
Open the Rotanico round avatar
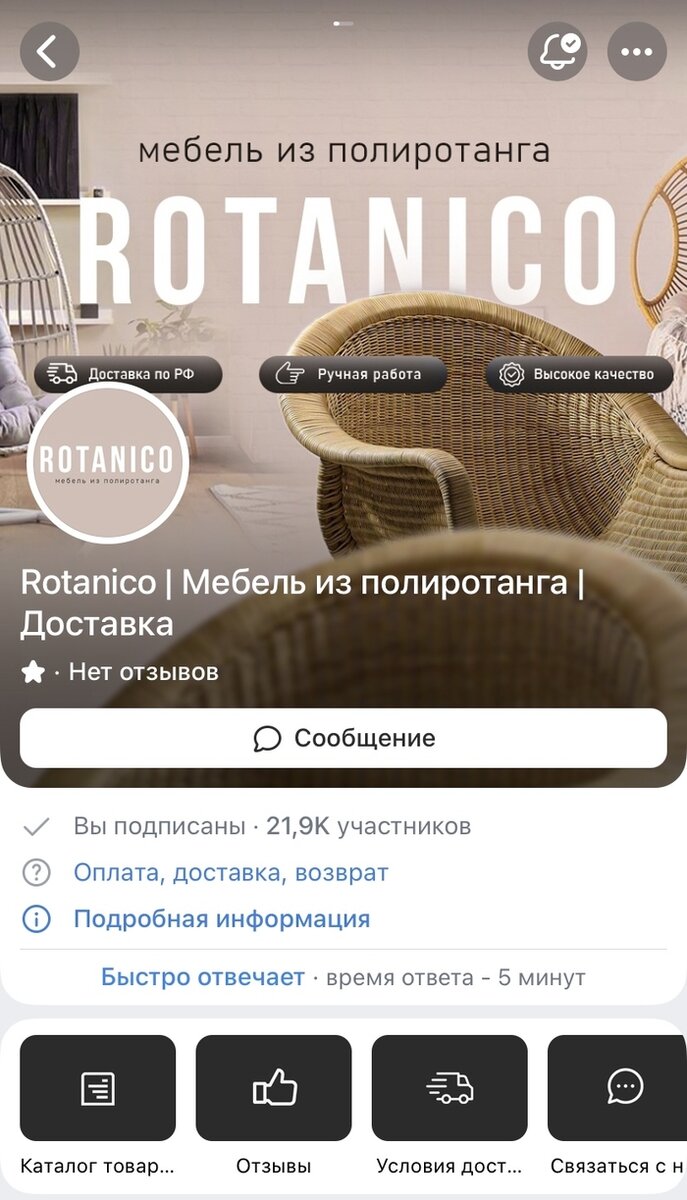pos(108,464)
